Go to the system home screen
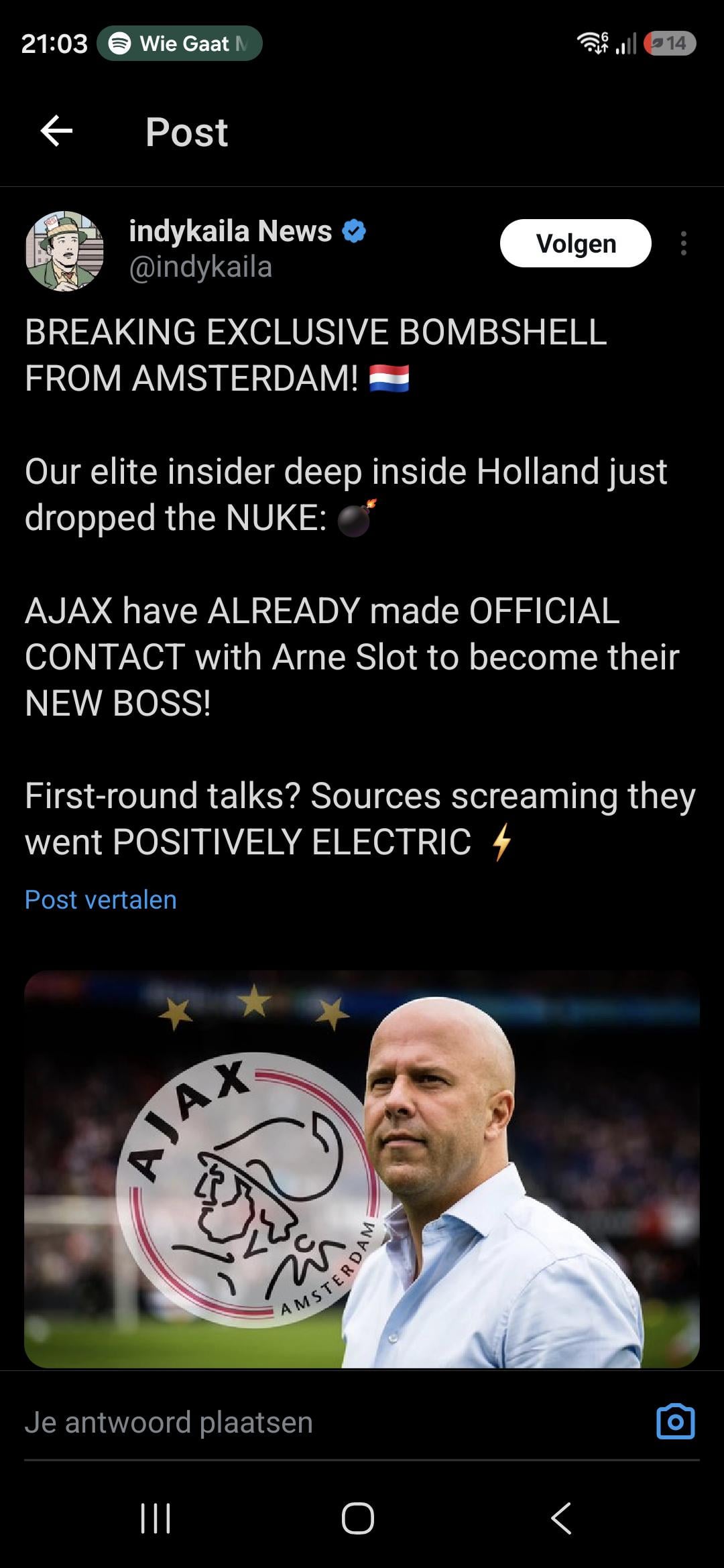 tap(358, 1518)
